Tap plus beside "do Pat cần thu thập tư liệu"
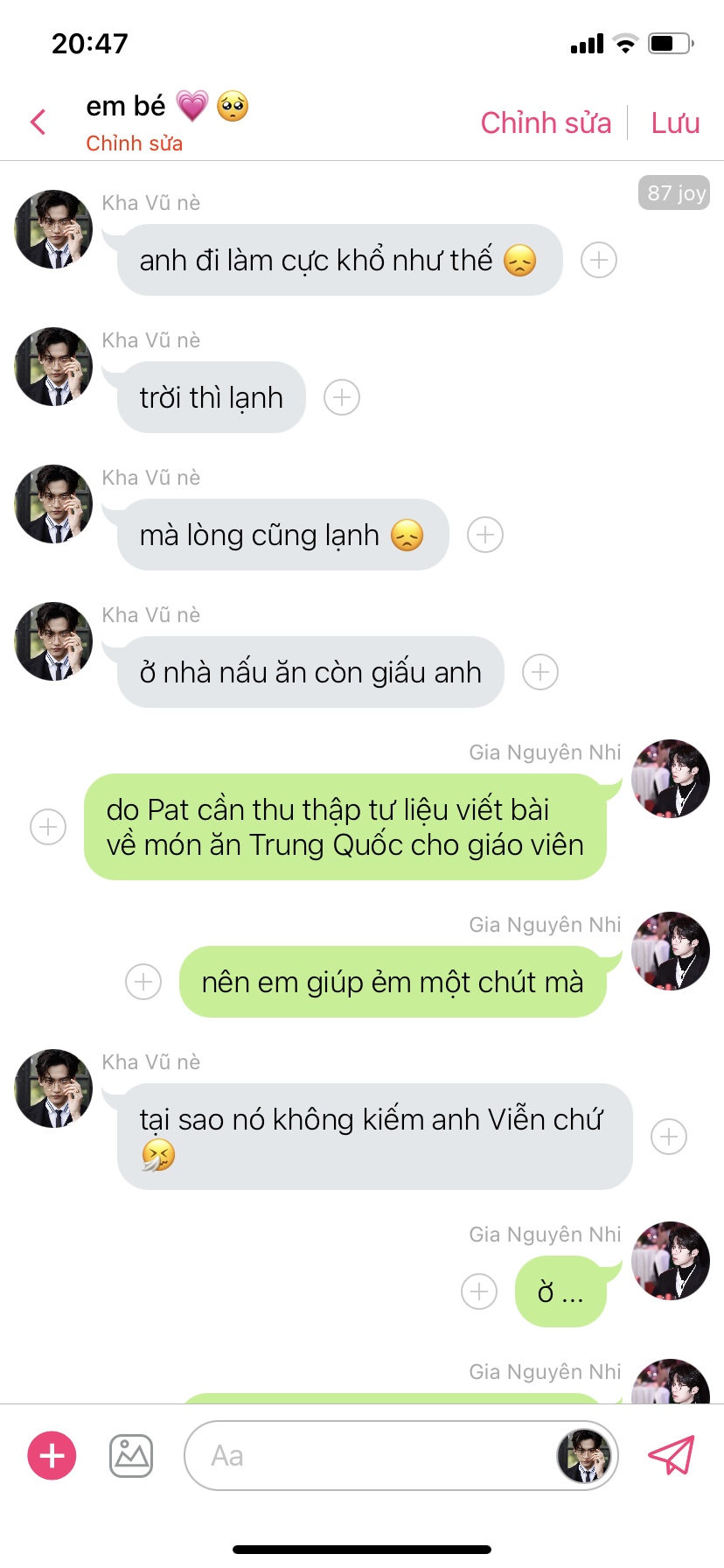Screen dimensions: 724x1568 coord(48,827)
